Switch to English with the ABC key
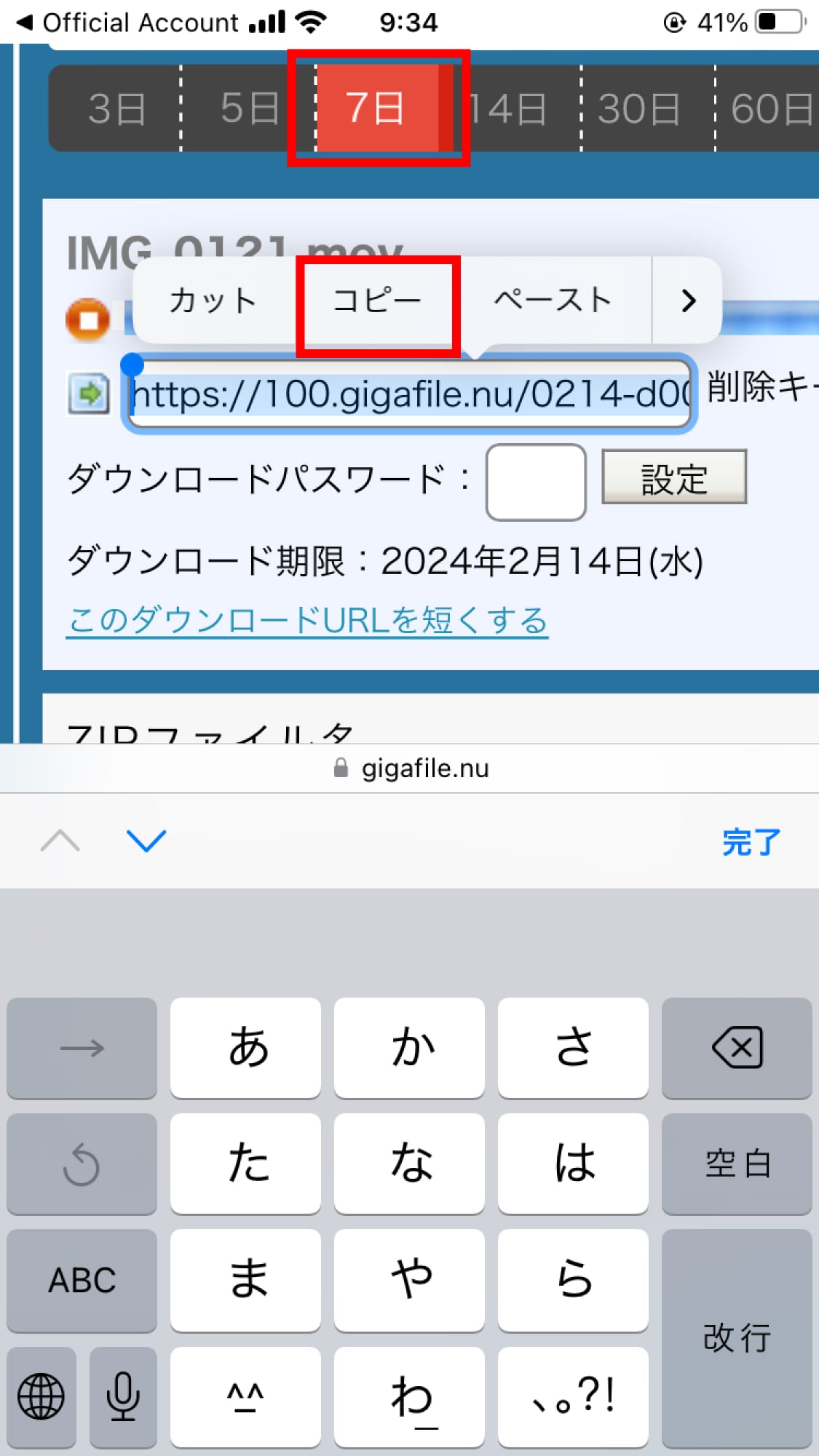The height and width of the screenshot is (1456, 819). (81, 1281)
